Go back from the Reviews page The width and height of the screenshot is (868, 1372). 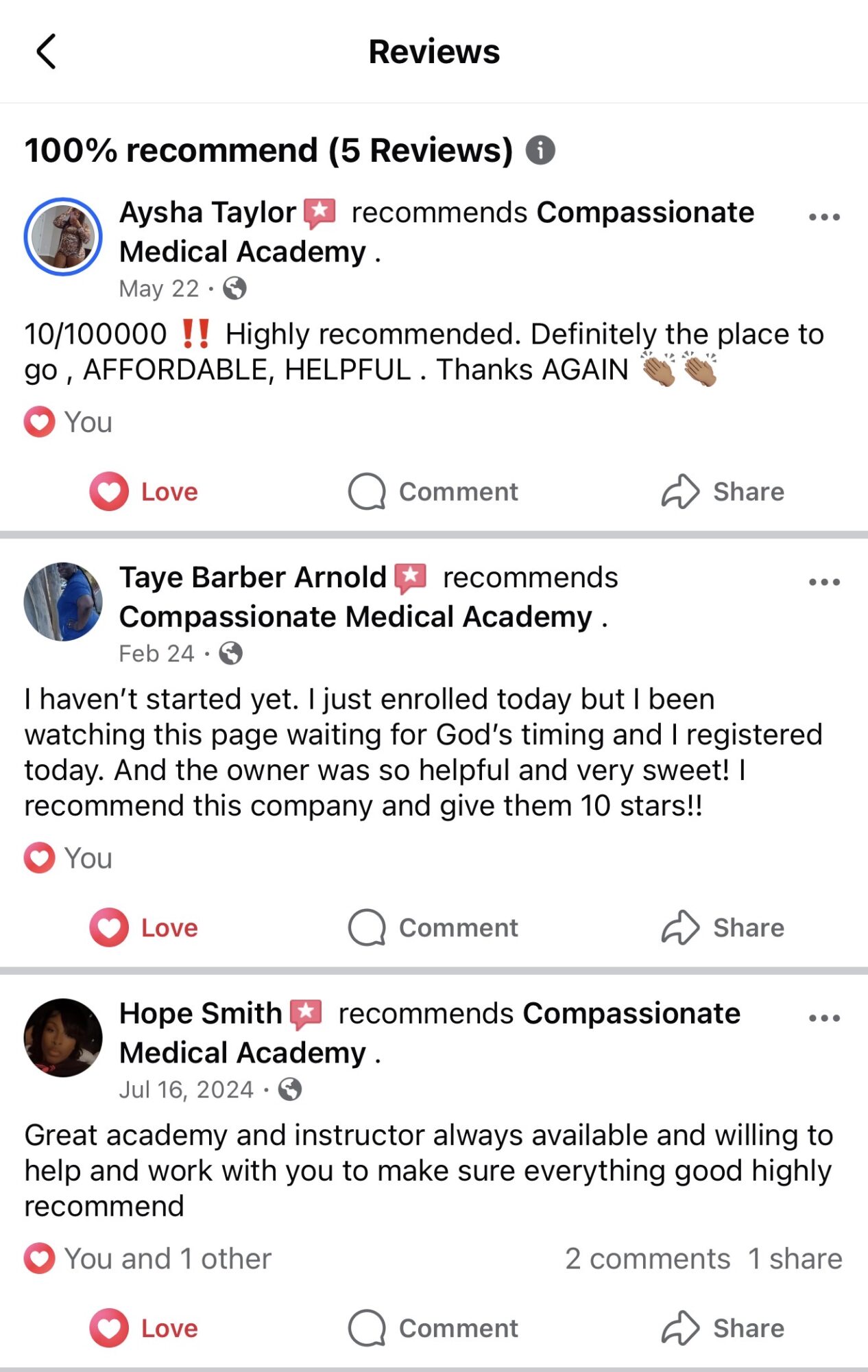tap(46, 52)
